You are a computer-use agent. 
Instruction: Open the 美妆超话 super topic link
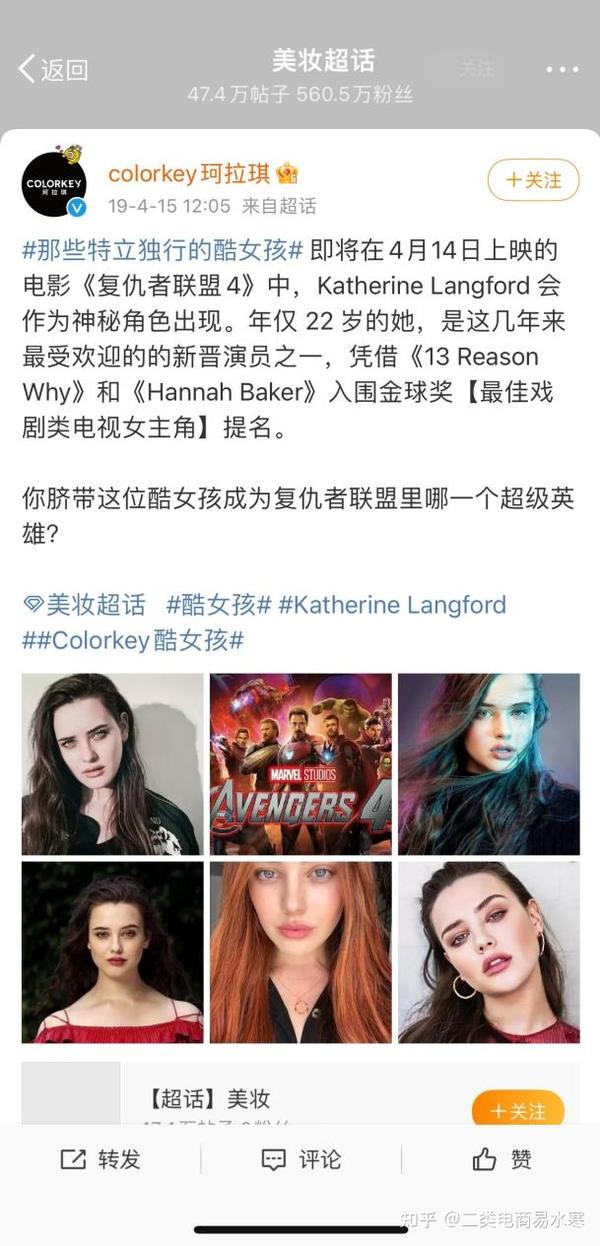[x=84, y=604]
